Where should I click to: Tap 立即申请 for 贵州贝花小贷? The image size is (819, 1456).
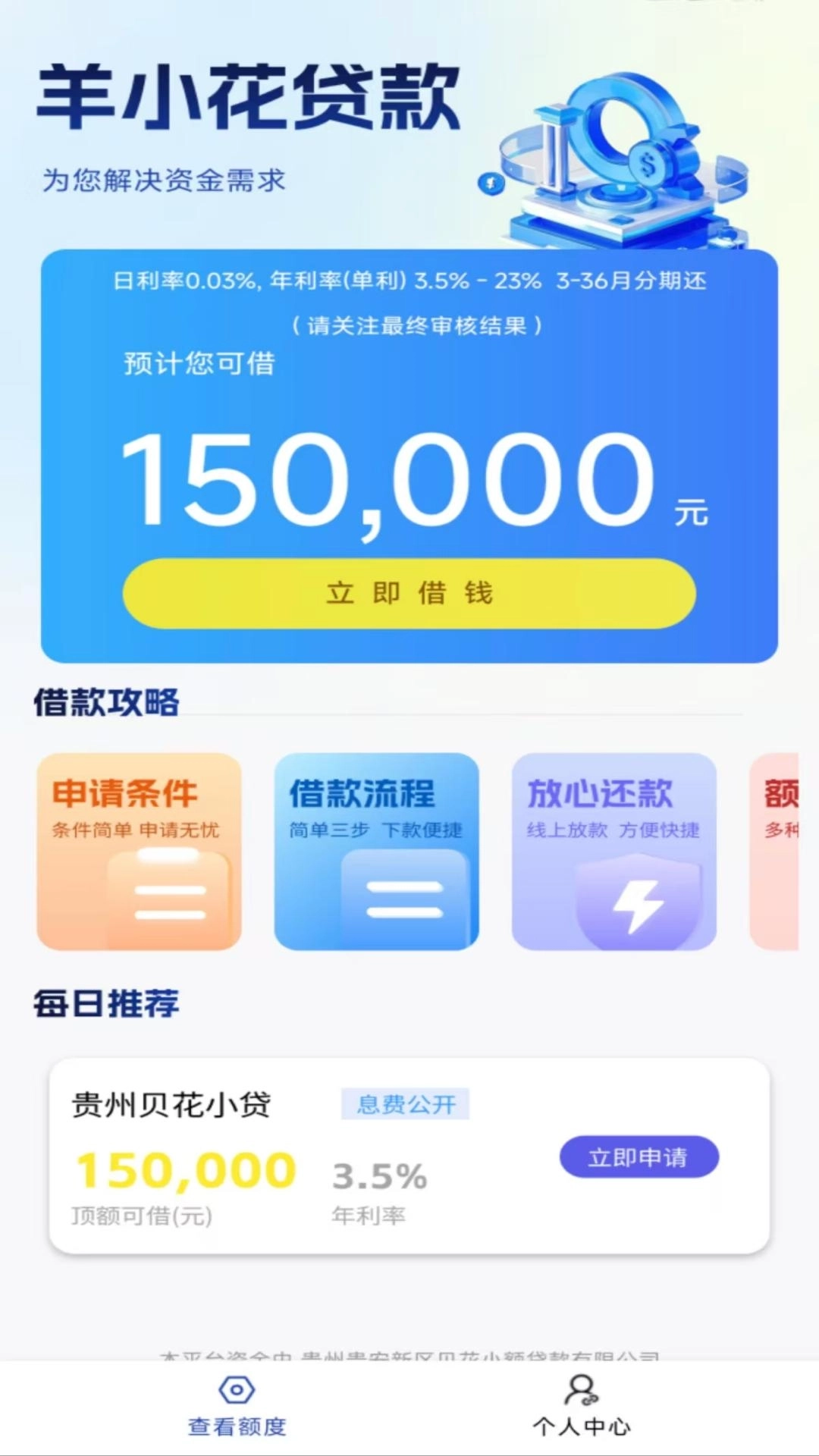[x=639, y=1157]
